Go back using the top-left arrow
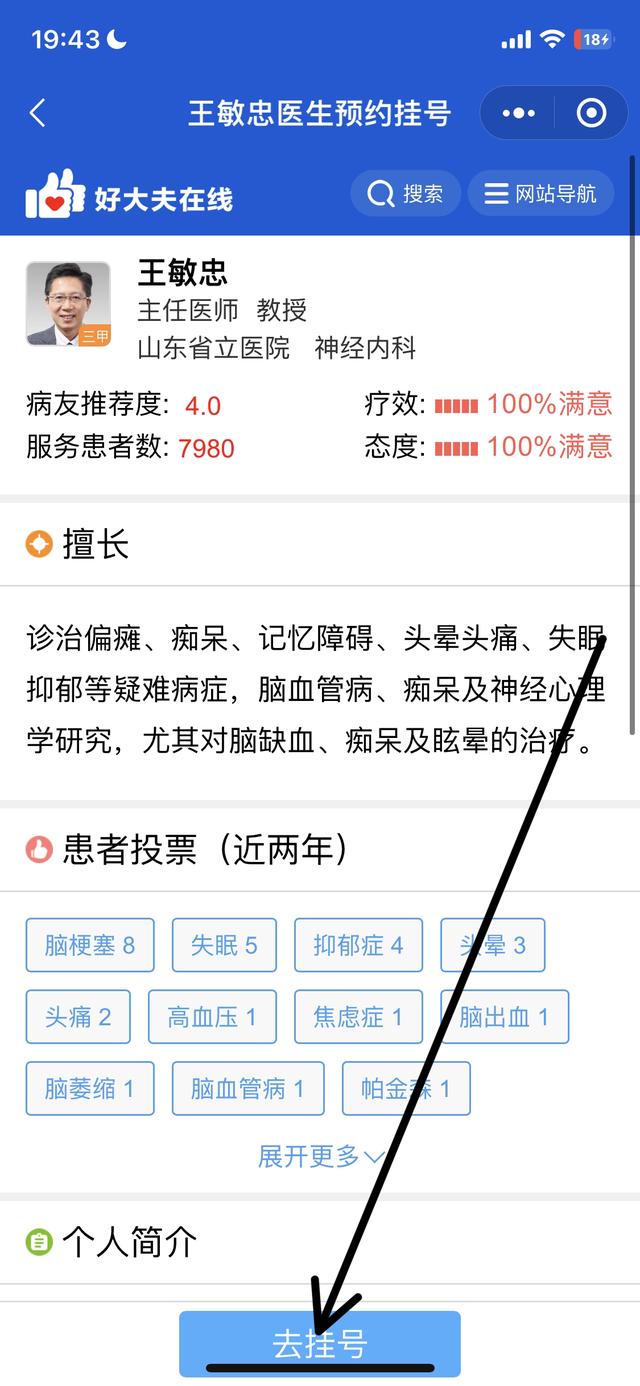This screenshot has width=640, height=1386. tap(38, 113)
